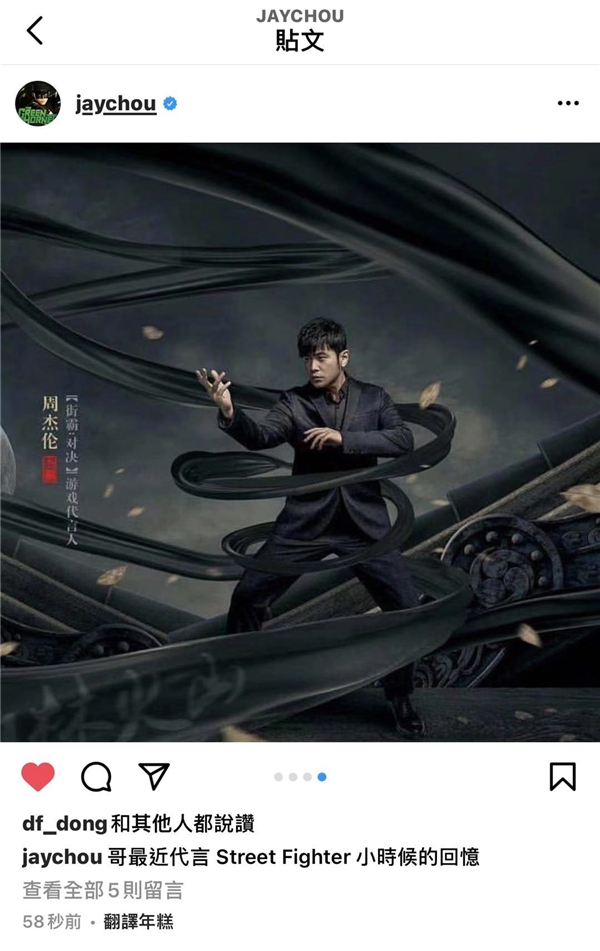Unlike the post with the heart icon

click(x=38, y=777)
